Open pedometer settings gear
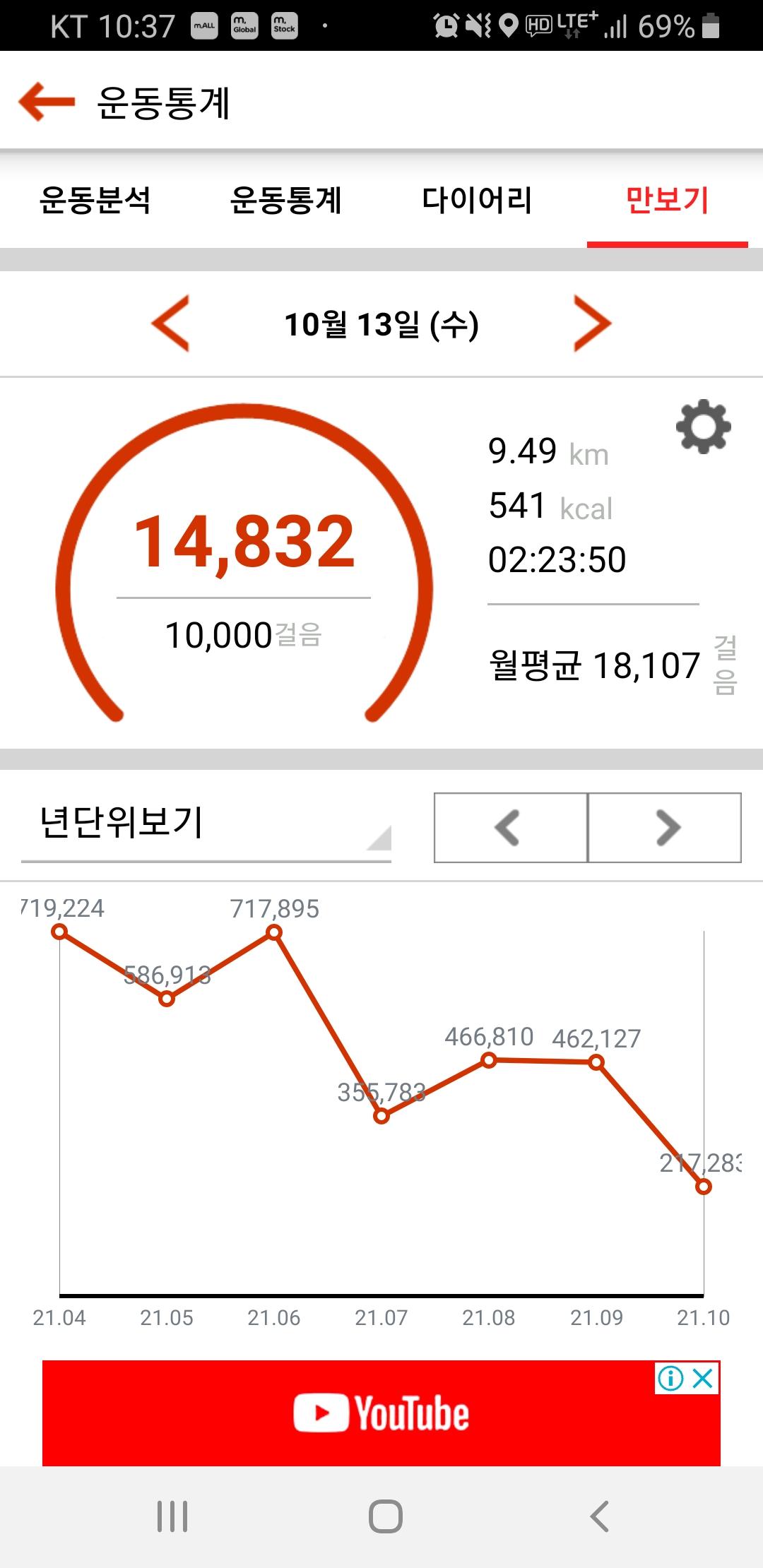The image size is (763, 1568). tap(703, 427)
